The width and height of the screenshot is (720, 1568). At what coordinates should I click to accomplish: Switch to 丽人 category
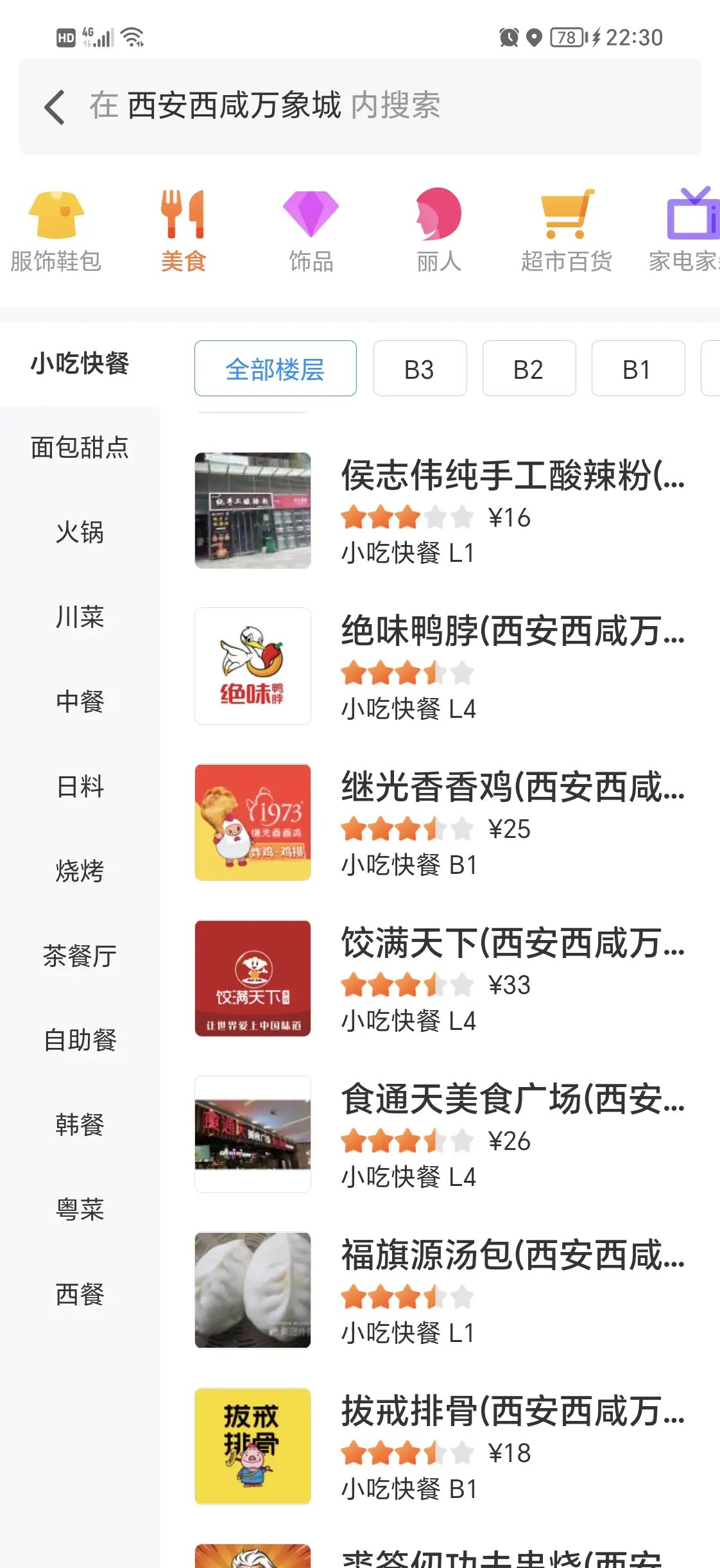(x=438, y=232)
